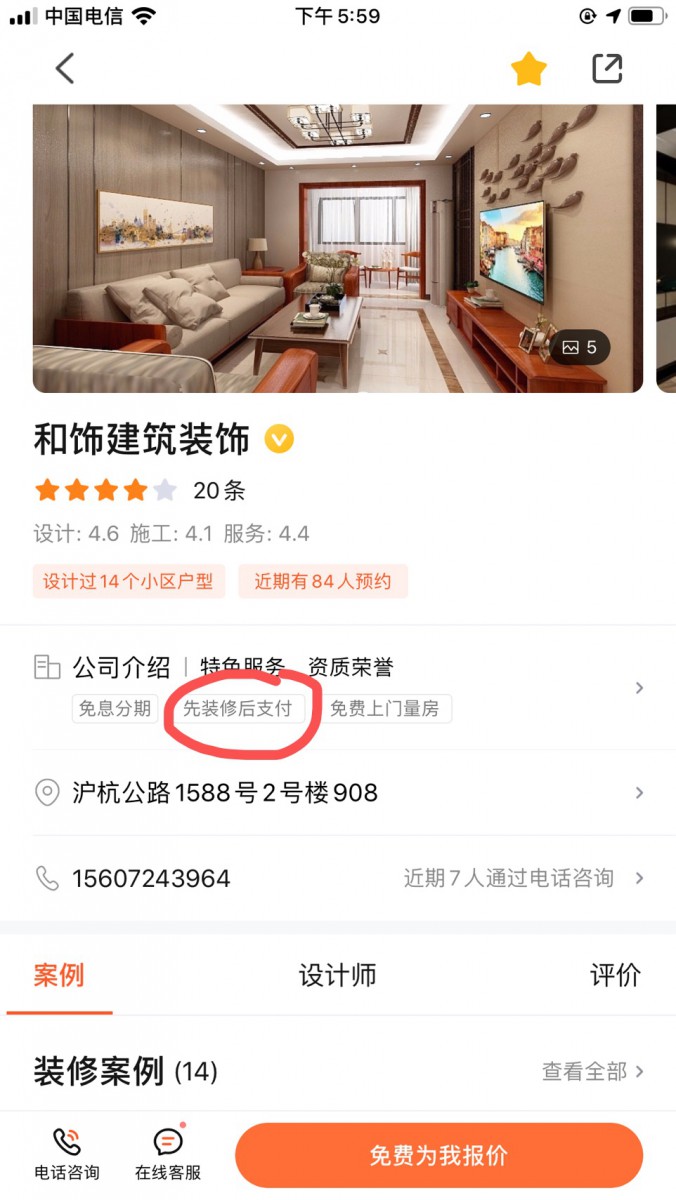View all cases via 查看全部

(x=592, y=1071)
